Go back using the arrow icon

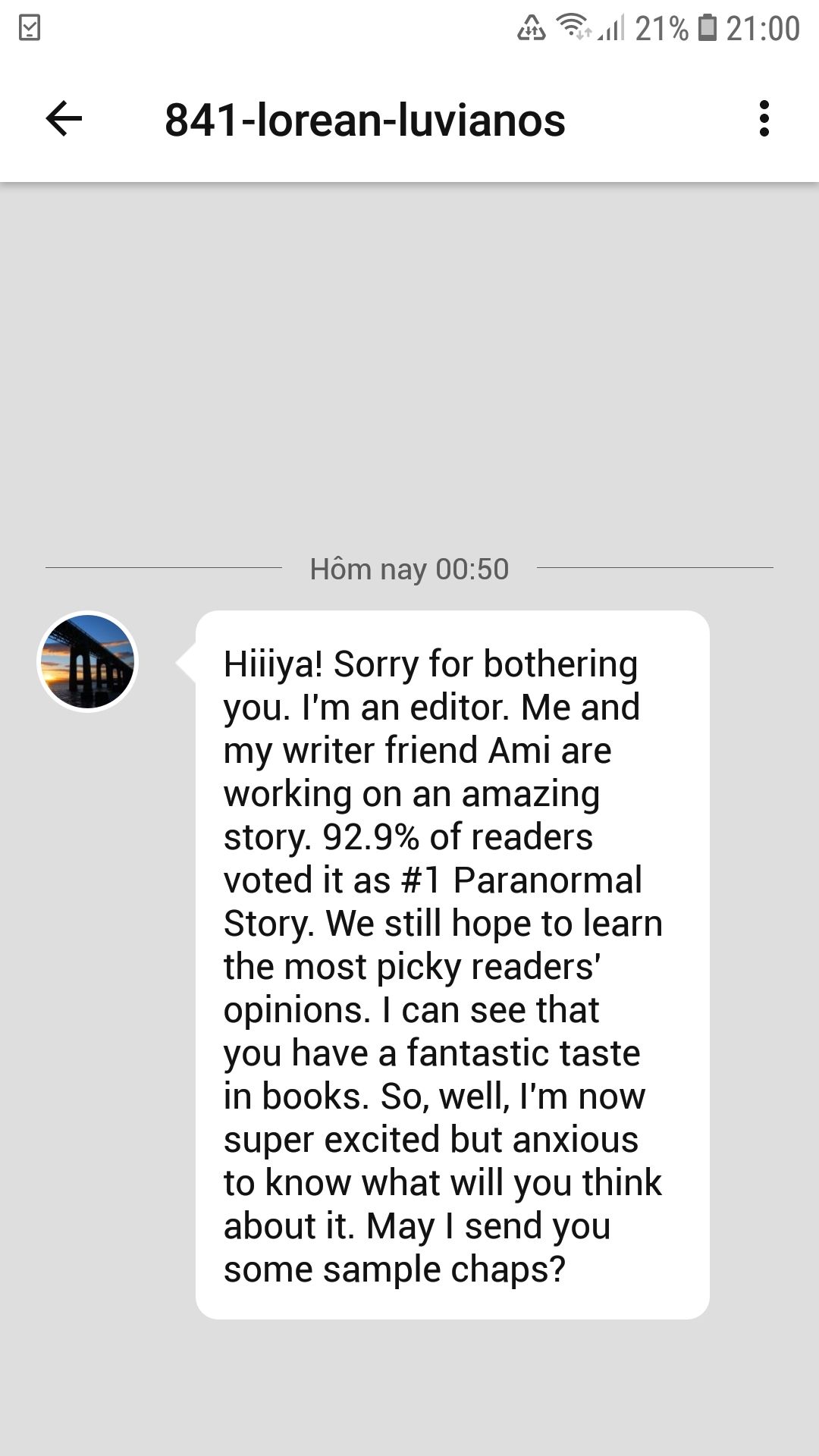64,119
